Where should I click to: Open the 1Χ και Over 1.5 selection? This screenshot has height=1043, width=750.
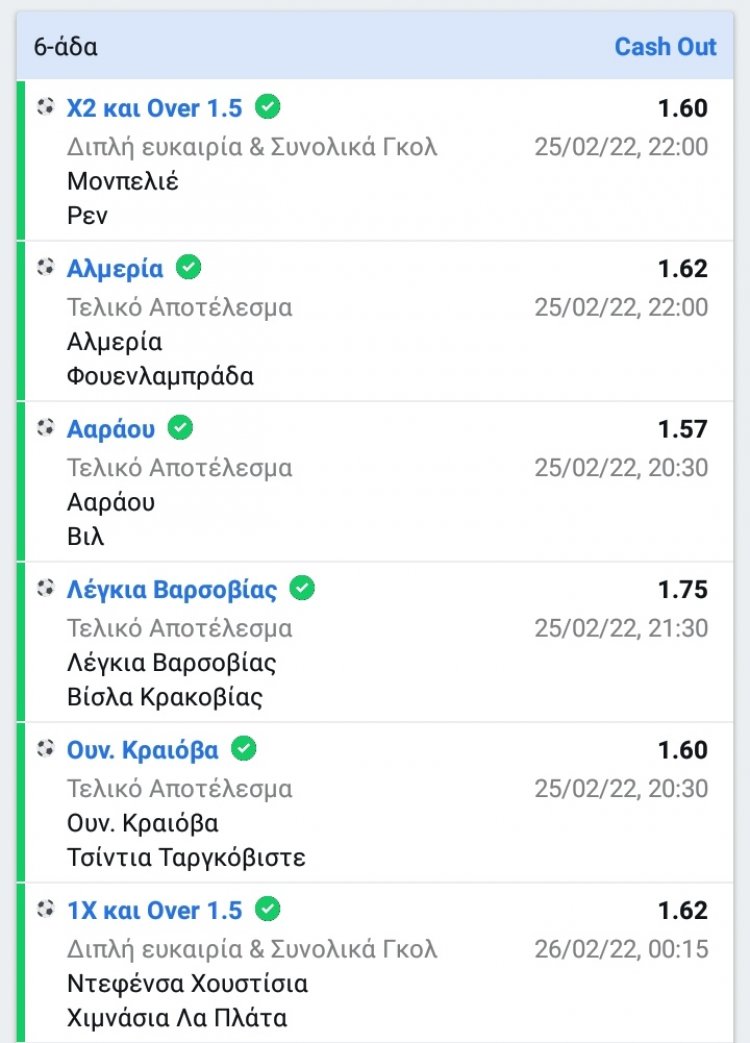154,910
